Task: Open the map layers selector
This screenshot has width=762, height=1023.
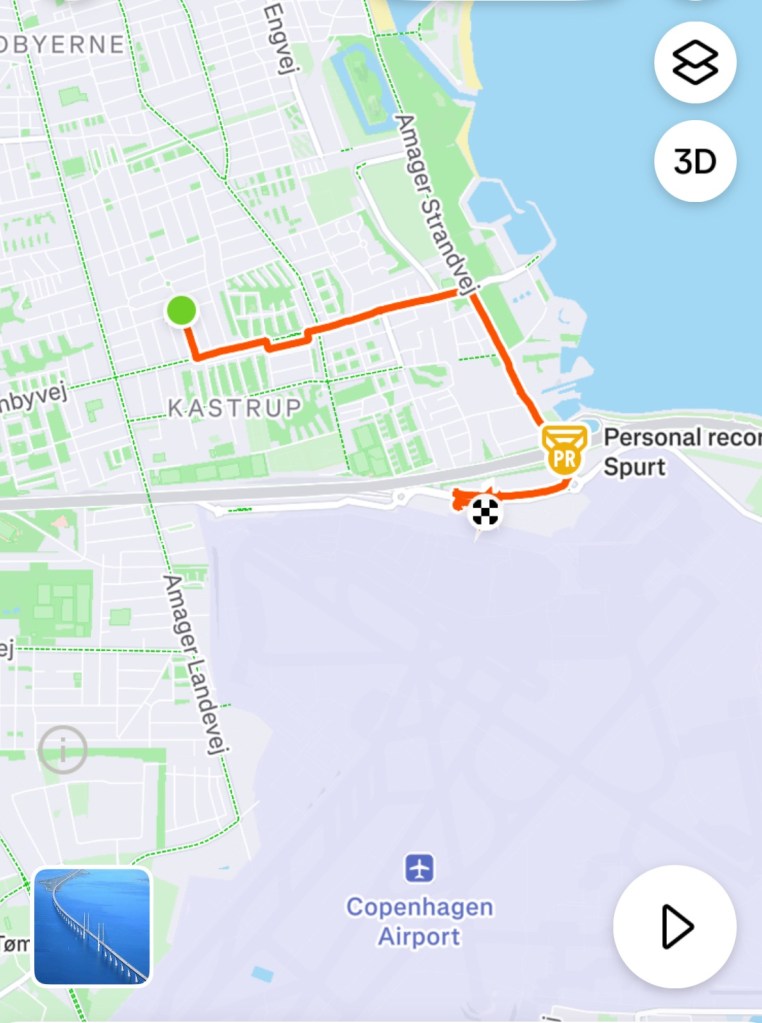Action: pyautogui.click(x=695, y=62)
